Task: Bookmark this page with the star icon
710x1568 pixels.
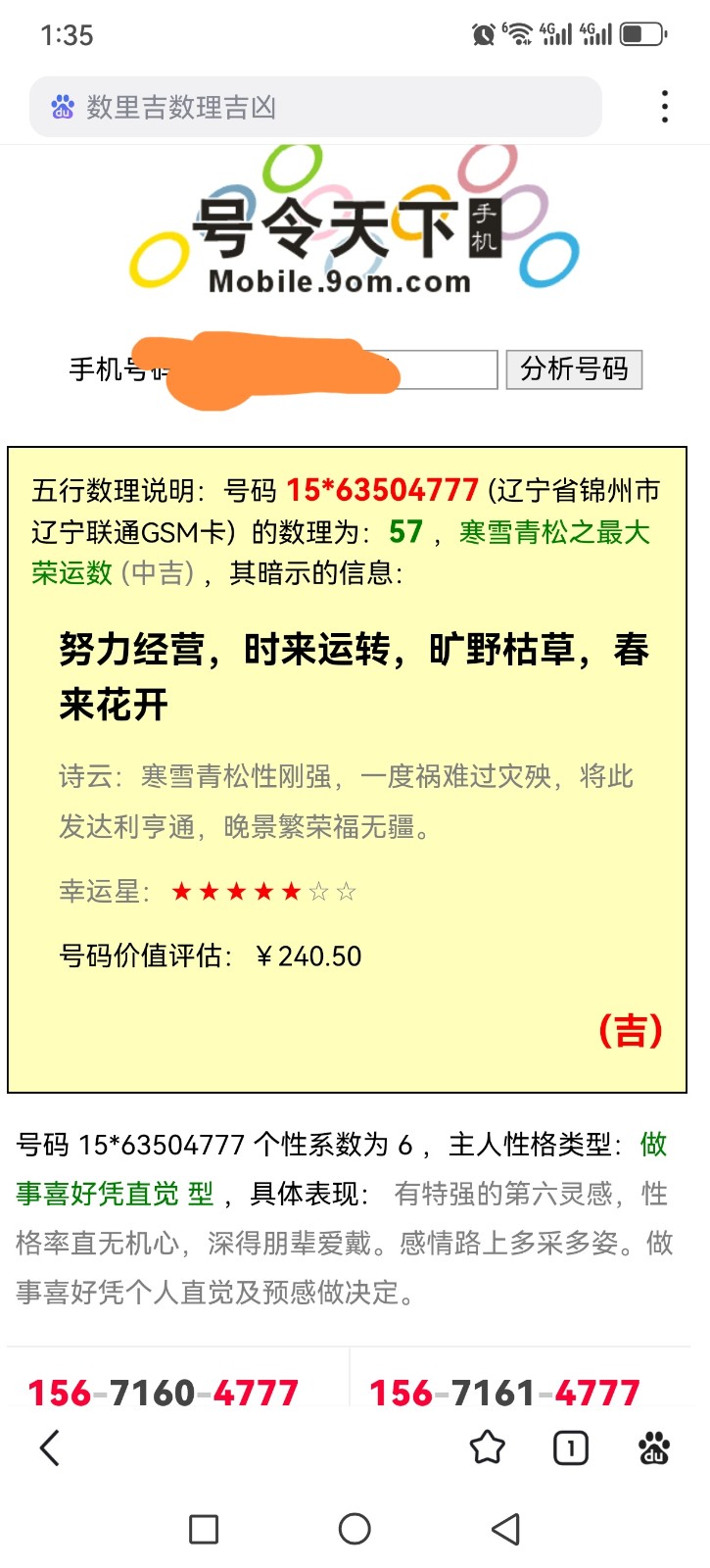Action: [487, 1447]
